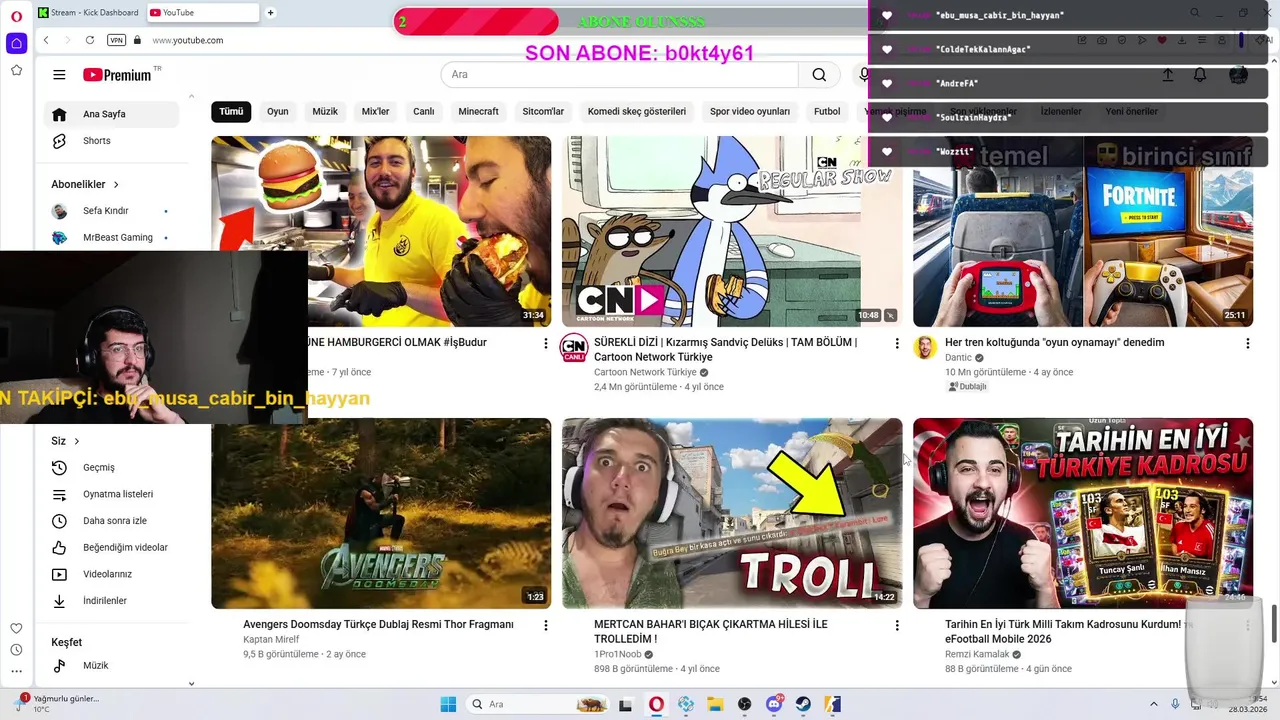Open Shorts in the sidebar
Screen dimensions: 1280x720
click(97, 141)
